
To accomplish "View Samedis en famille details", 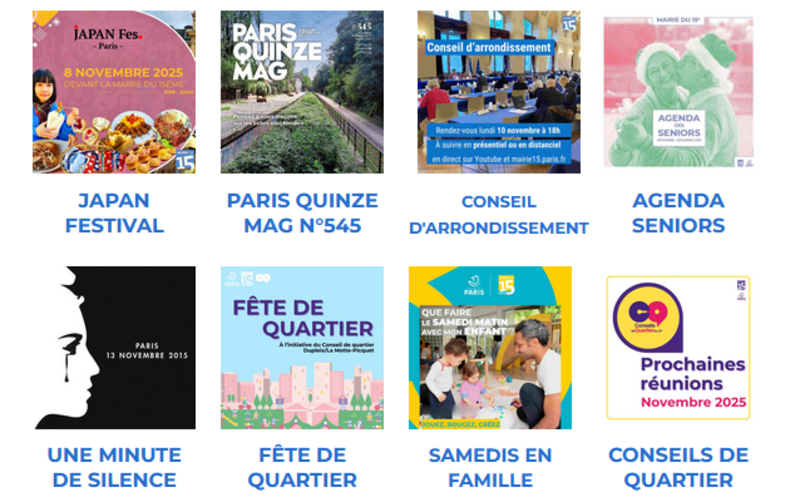I will pyautogui.click(x=490, y=348).
